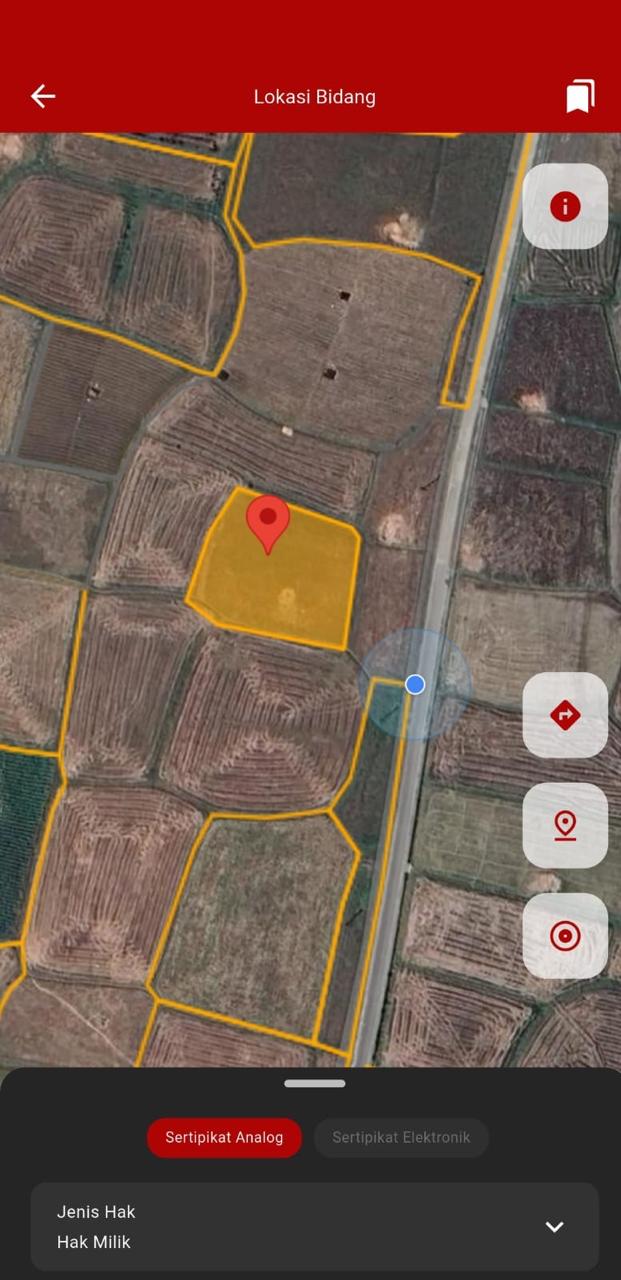Viewport: 621px width, 1280px height.
Task: Select the Sertipikat Analog tab
Action: click(224, 1138)
